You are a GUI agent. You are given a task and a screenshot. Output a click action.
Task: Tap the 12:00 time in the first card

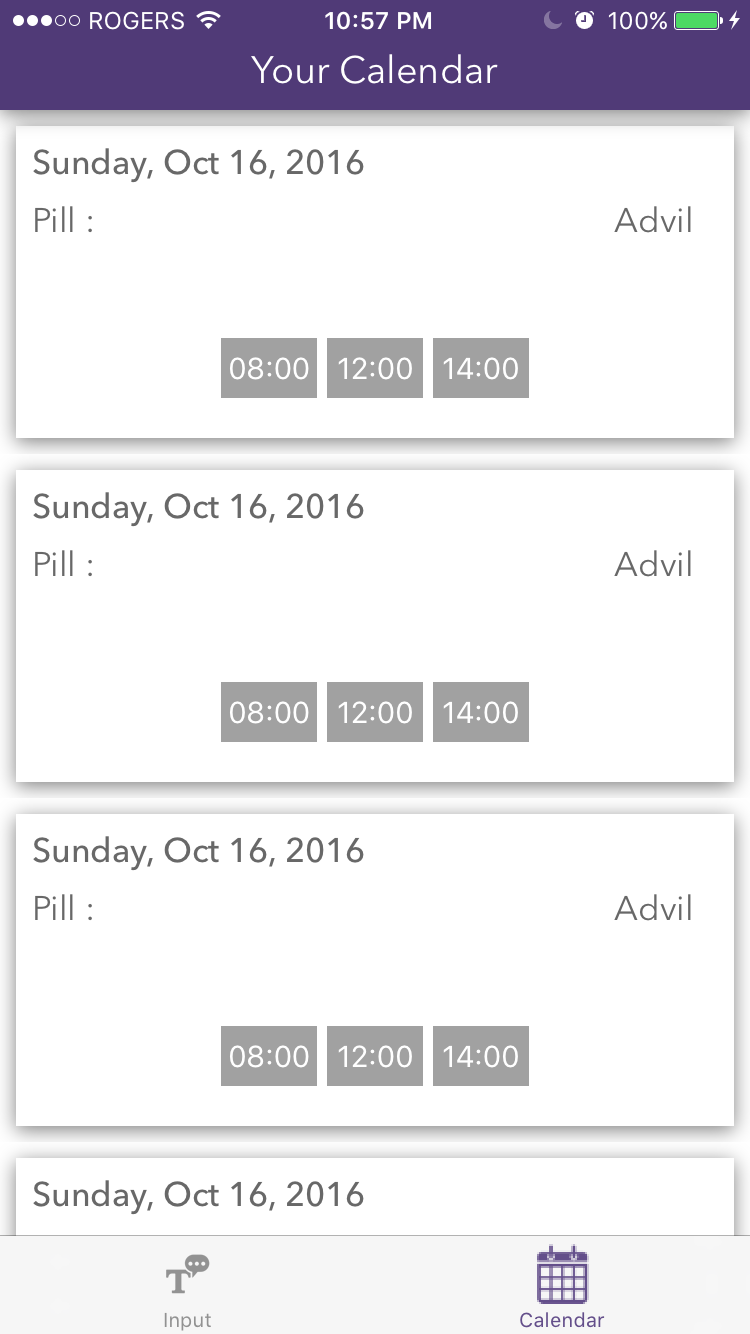pos(375,368)
